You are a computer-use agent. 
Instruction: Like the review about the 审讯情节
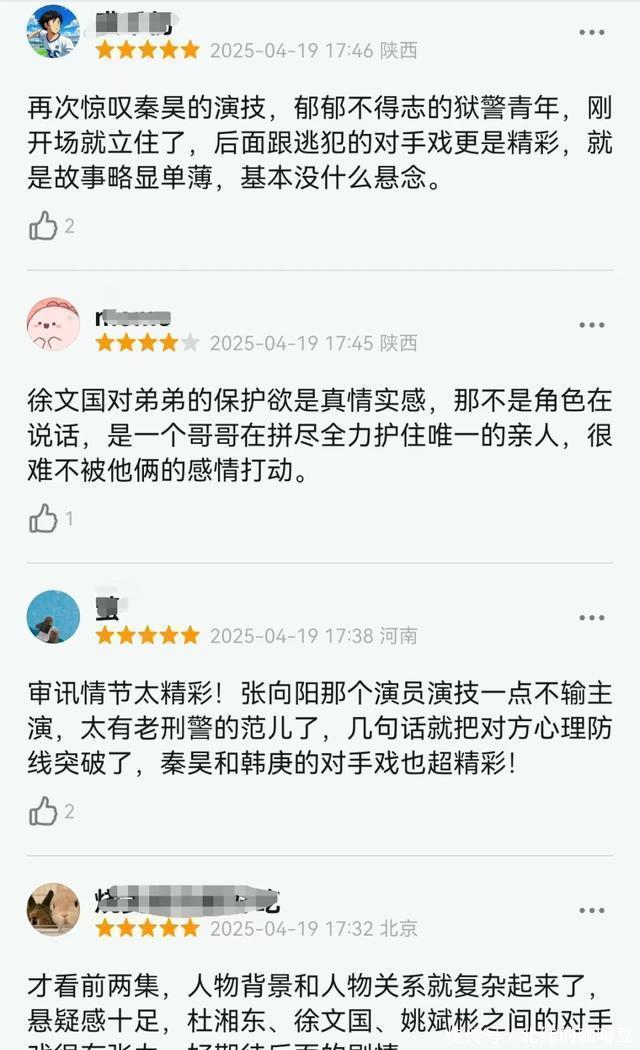point(43,811)
